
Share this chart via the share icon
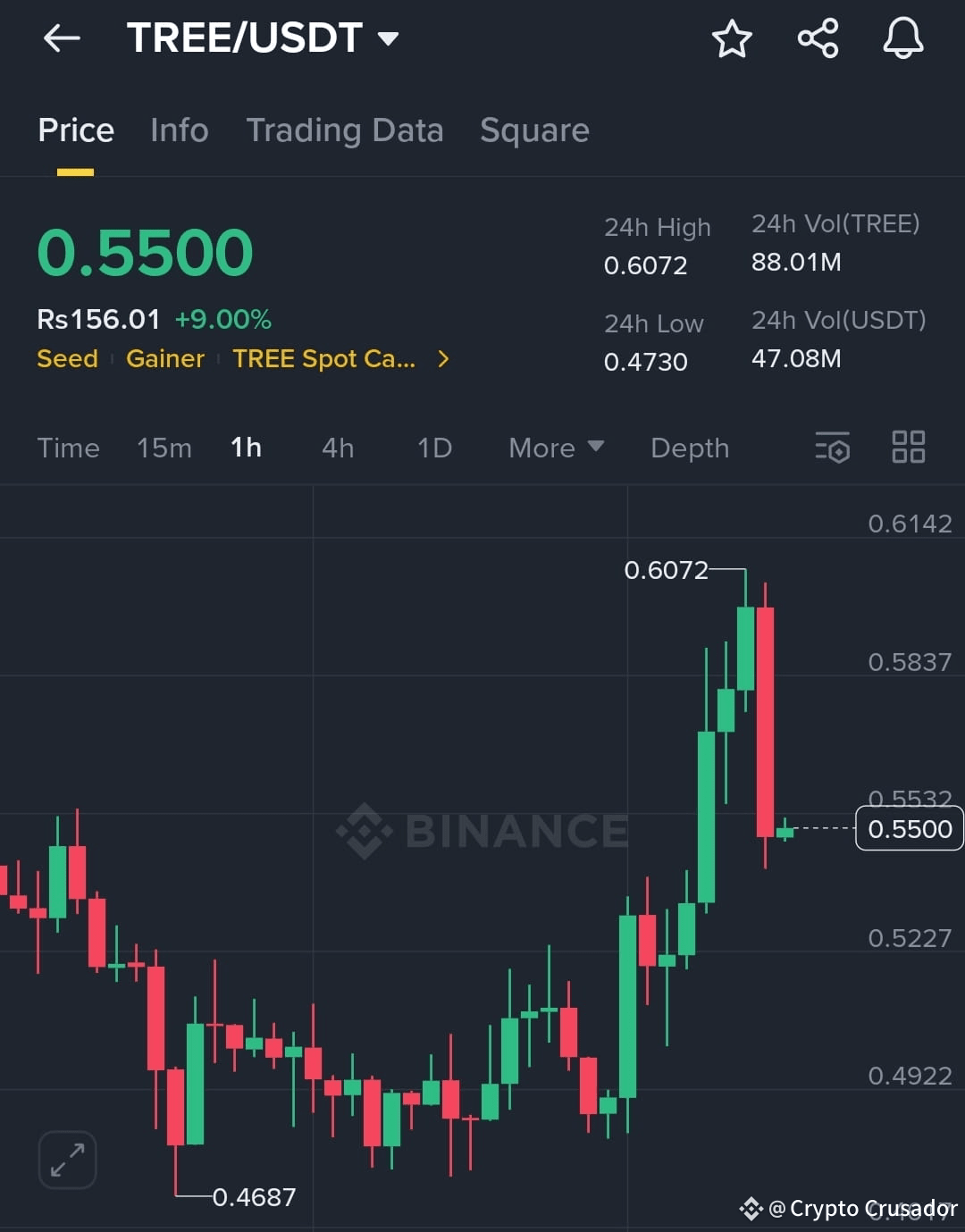[818, 38]
